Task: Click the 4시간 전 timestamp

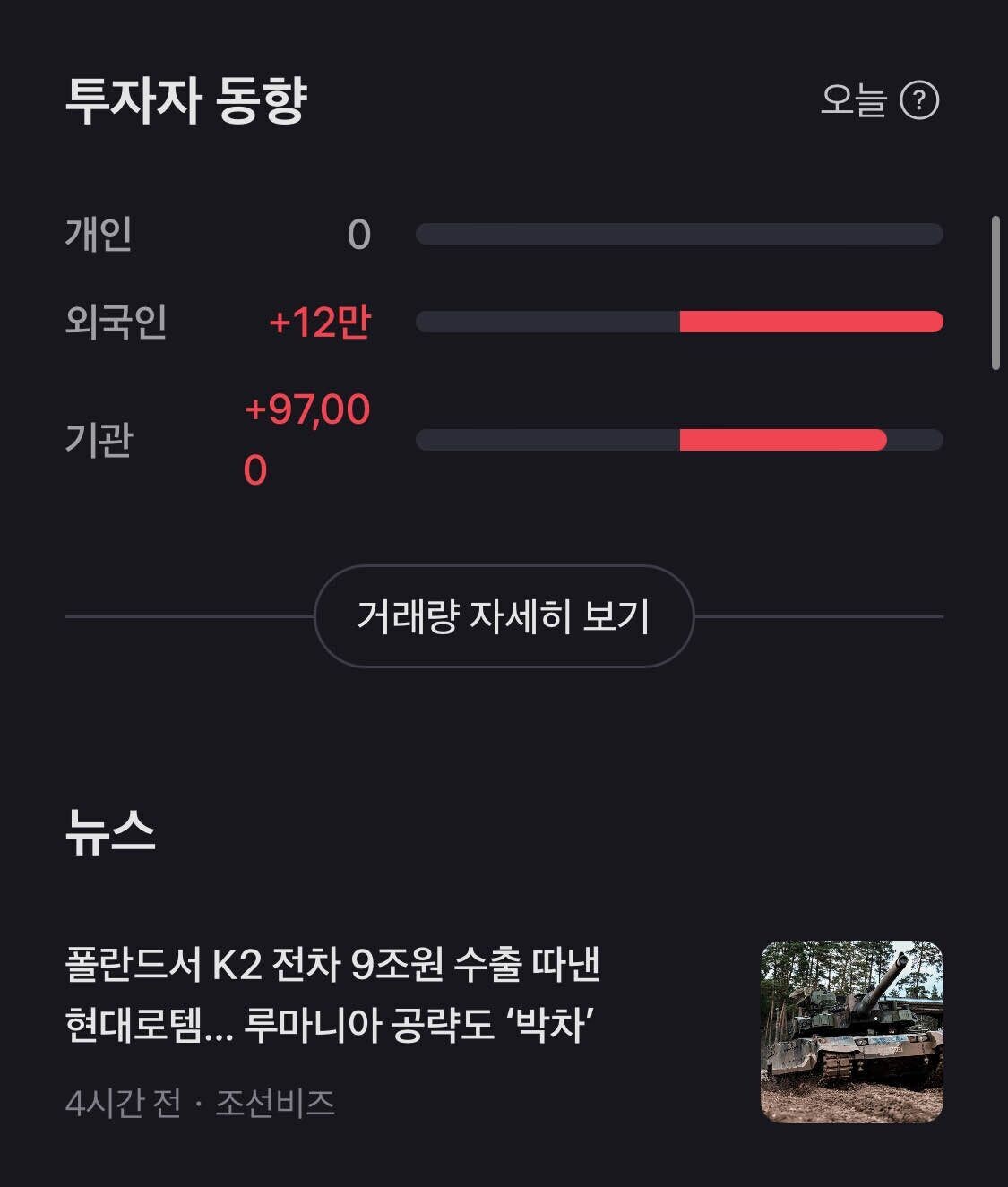Action: coord(121,1103)
